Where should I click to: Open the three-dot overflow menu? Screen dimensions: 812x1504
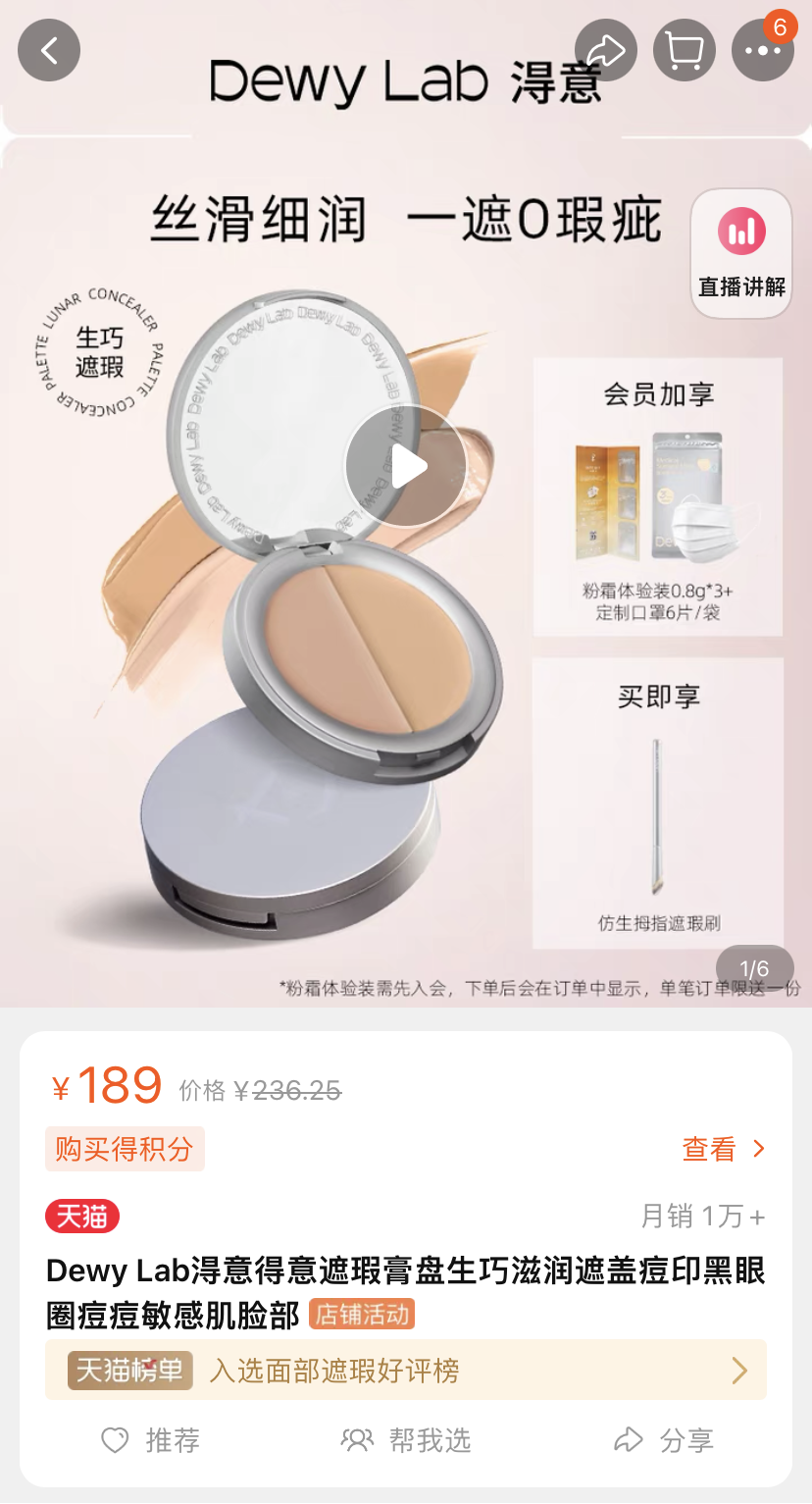coord(762,51)
